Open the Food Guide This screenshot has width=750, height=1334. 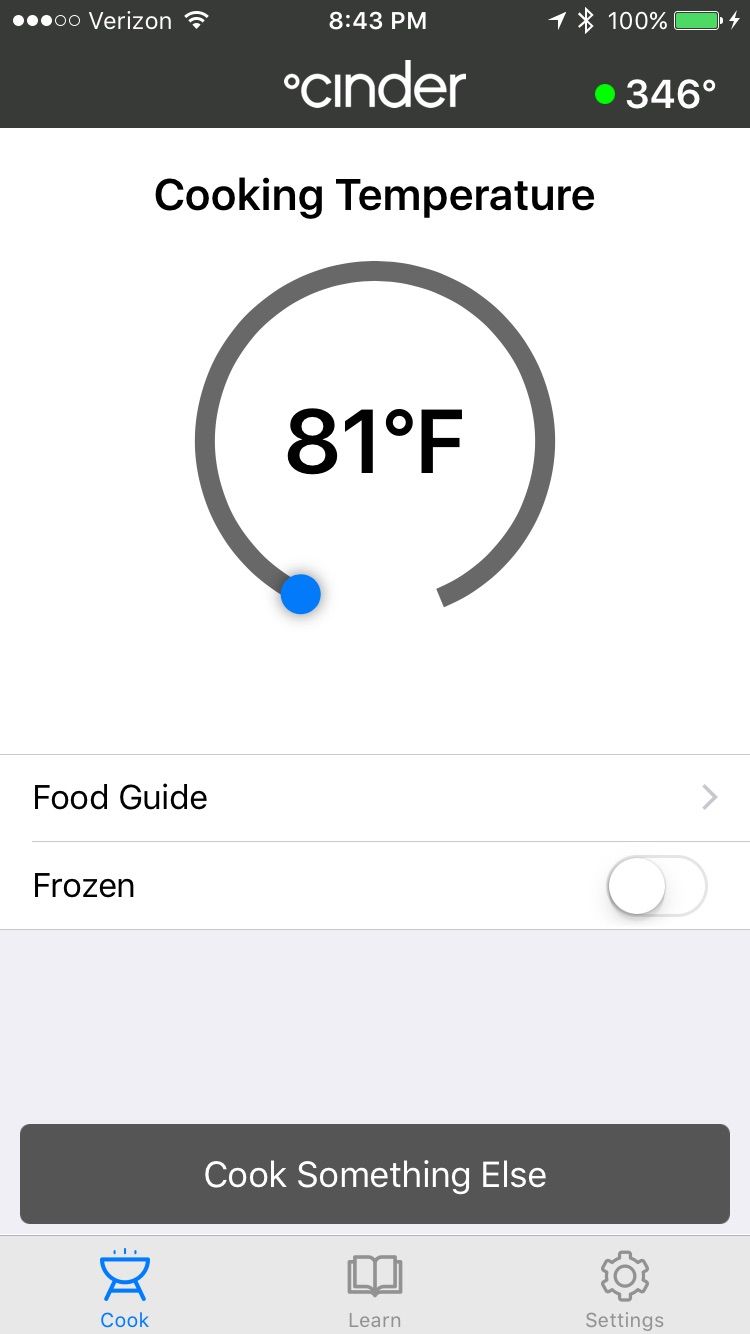(x=375, y=798)
